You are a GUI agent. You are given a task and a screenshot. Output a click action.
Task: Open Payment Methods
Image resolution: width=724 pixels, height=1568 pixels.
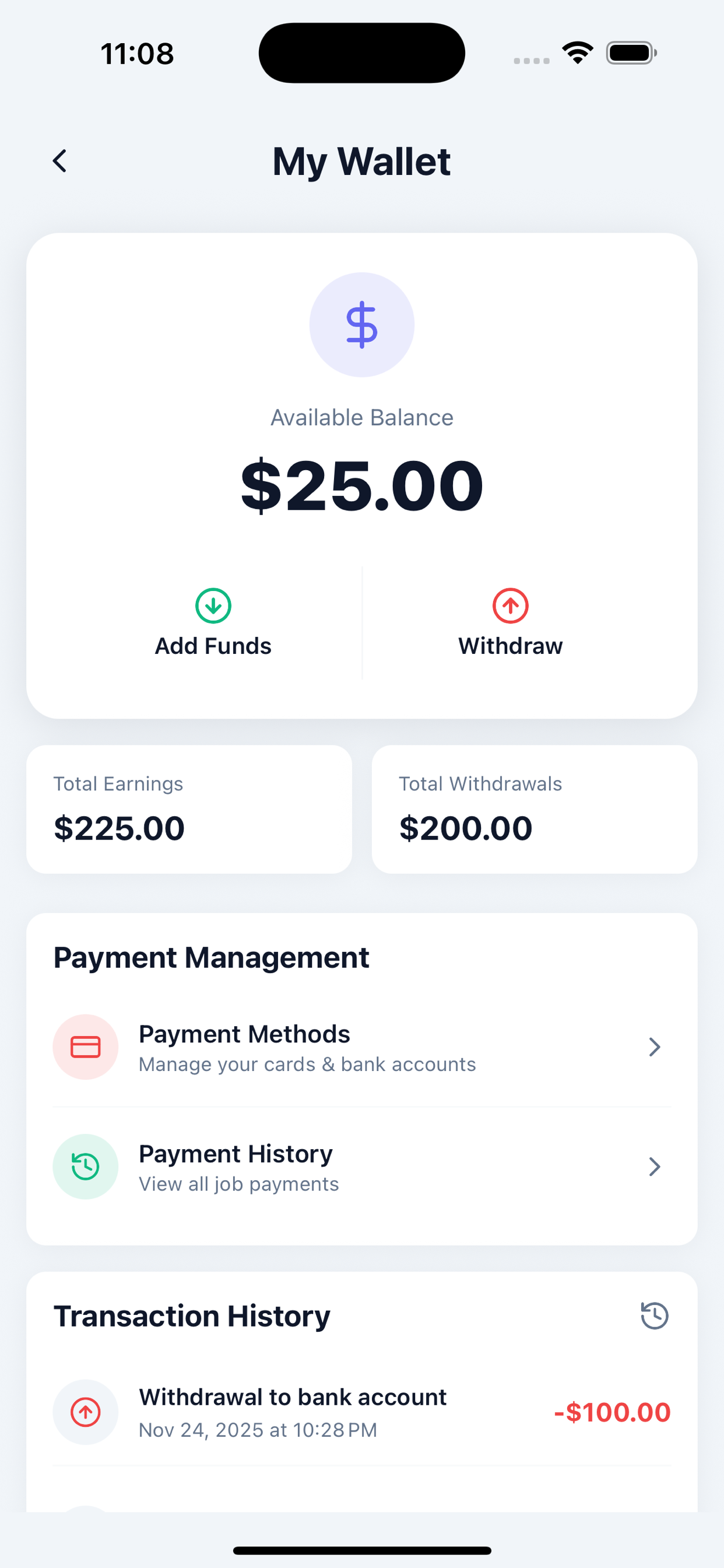coord(361,1047)
